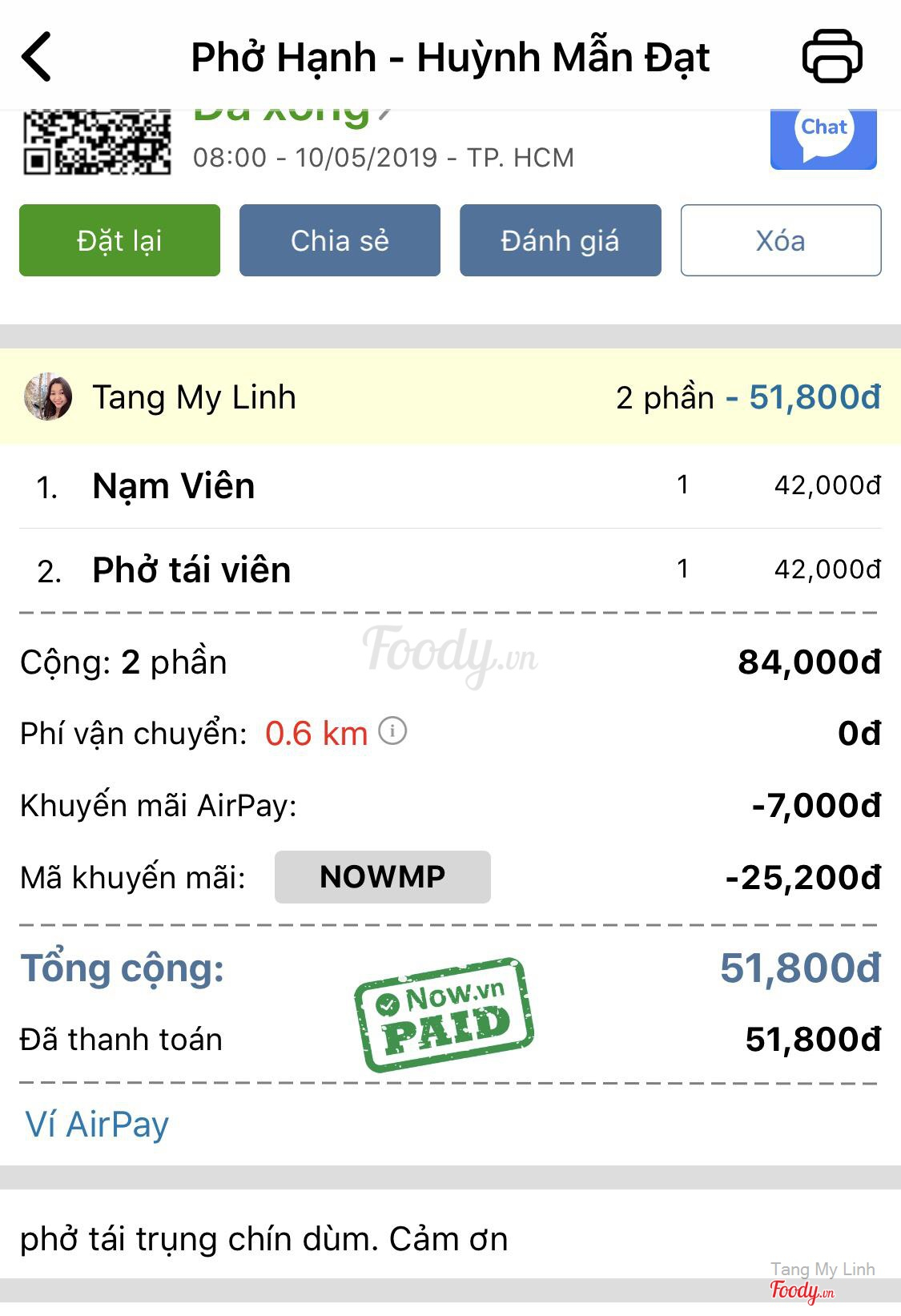The image size is (901, 1316).
Task: Open chat about this order
Action: click(x=823, y=138)
